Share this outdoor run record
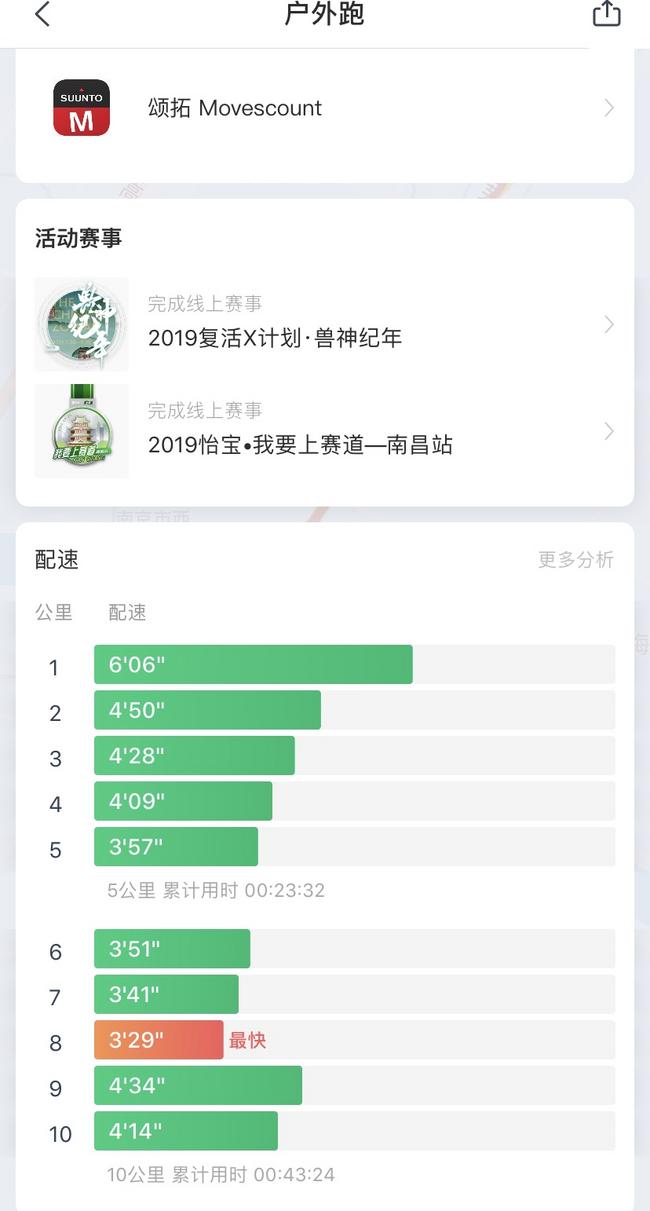 606,14
